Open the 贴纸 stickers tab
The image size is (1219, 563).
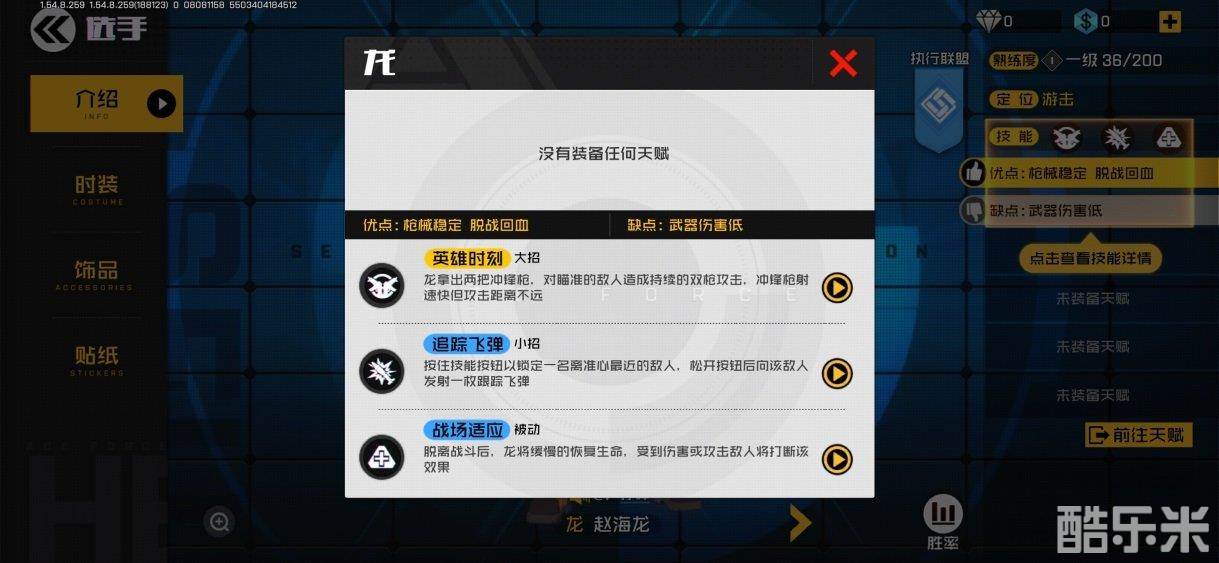(97, 360)
